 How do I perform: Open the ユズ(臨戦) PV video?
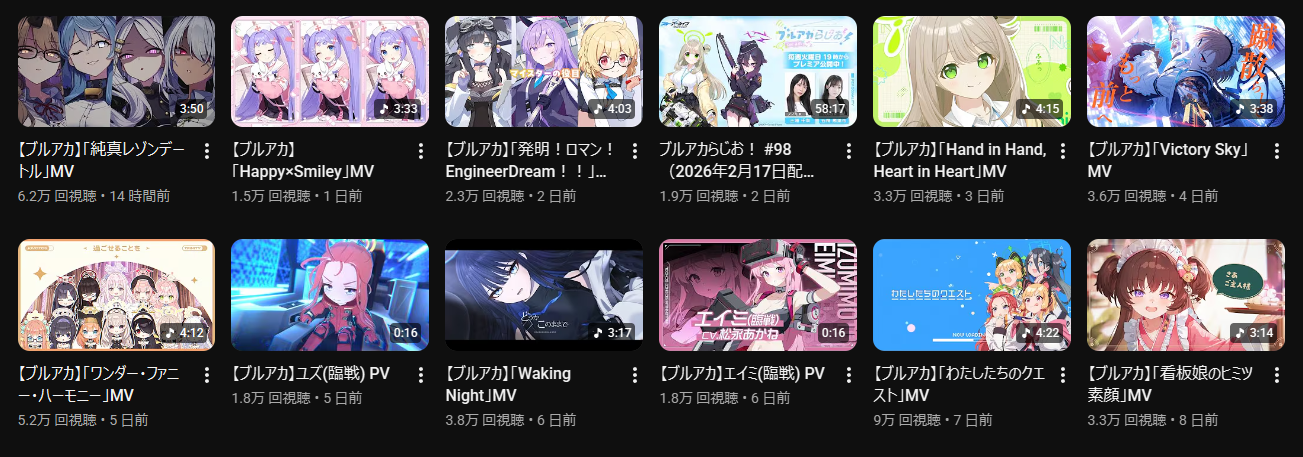330,294
